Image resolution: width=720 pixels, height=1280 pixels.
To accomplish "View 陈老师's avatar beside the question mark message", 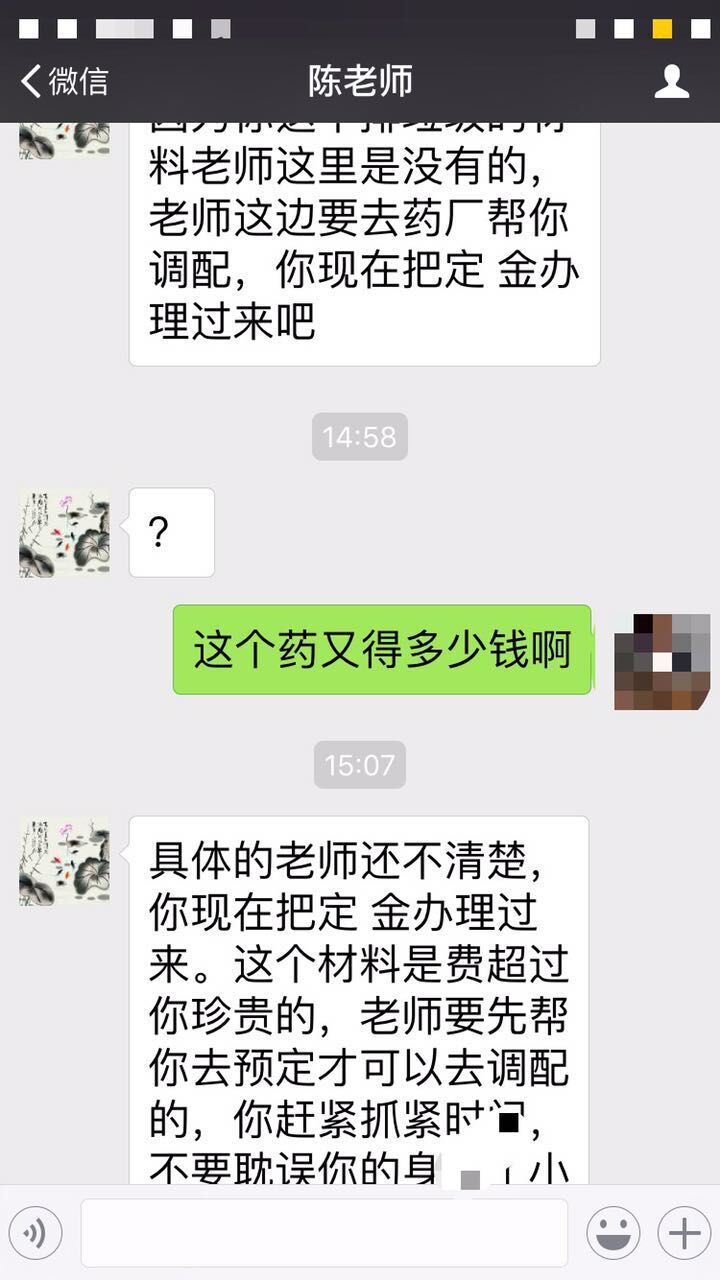I will pos(64,533).
